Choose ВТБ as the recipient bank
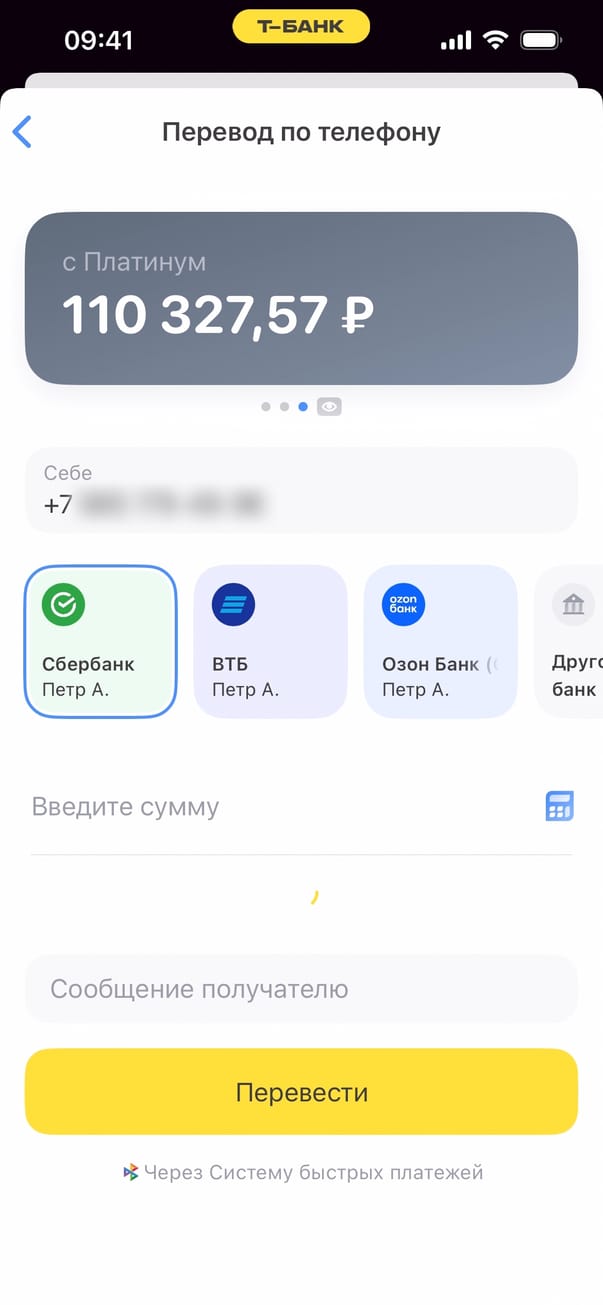This screenshot has height=1305, width=603. tap(270, 641)
